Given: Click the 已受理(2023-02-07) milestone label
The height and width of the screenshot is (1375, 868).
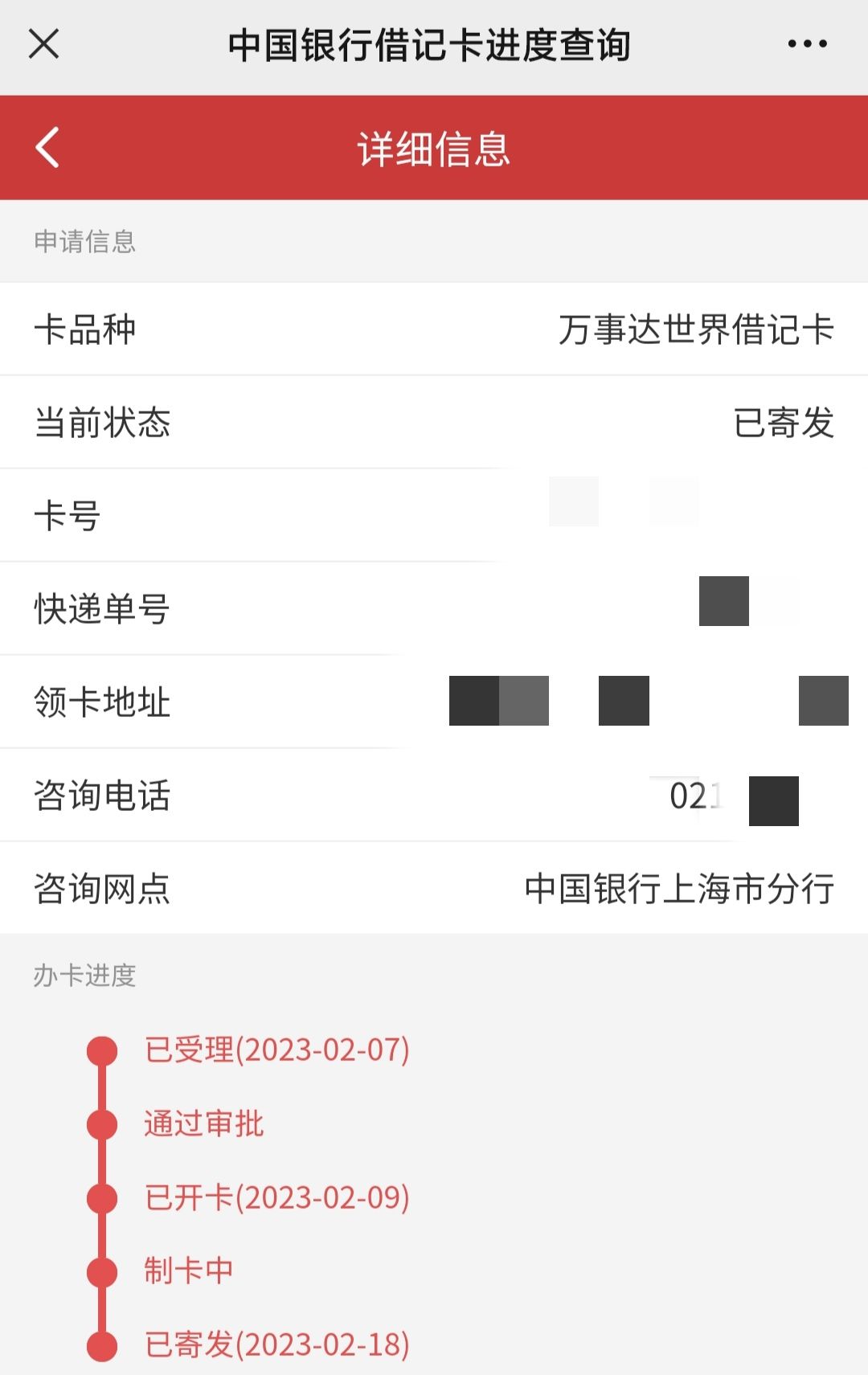Looking at the screenshot, I should point(276,1049).
